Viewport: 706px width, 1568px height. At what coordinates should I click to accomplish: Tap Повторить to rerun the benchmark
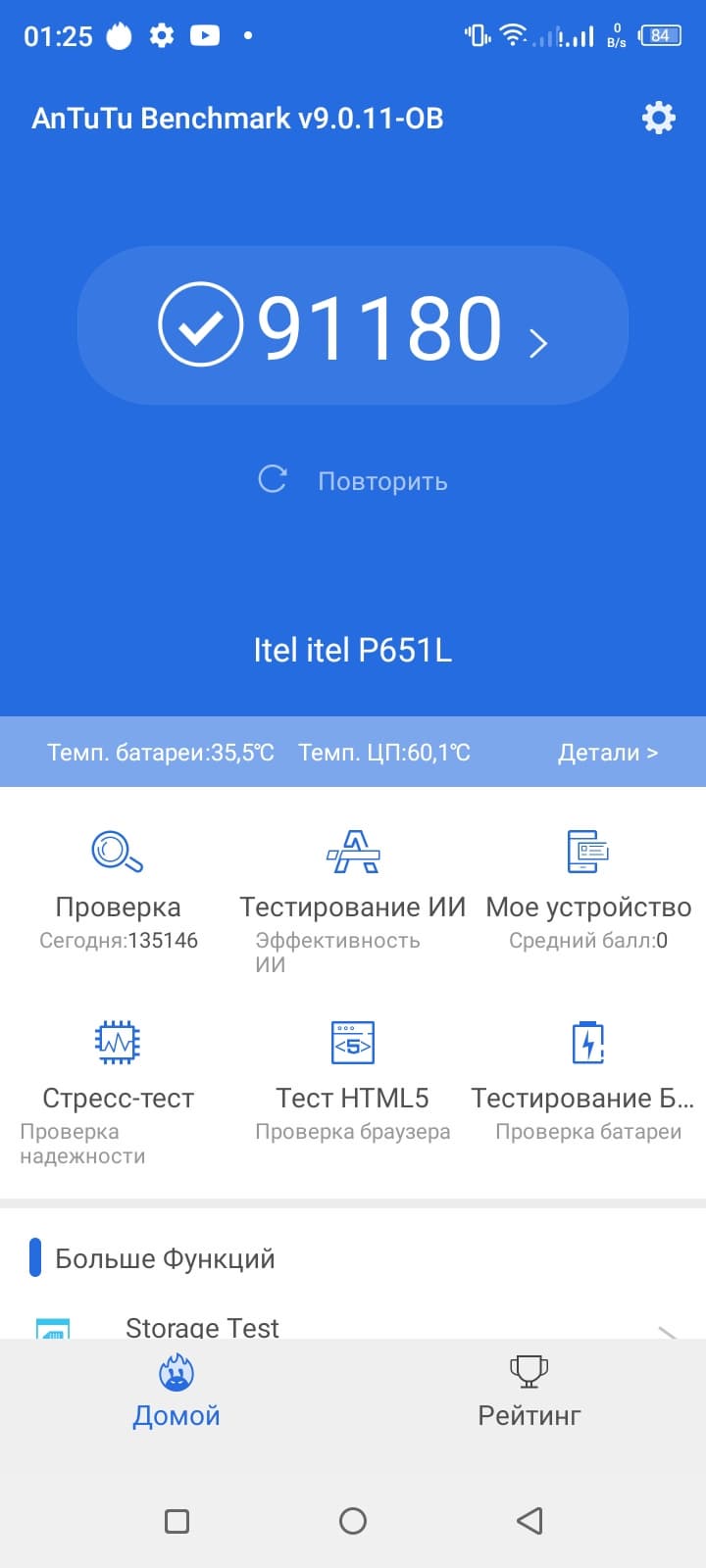pos(353,480)
